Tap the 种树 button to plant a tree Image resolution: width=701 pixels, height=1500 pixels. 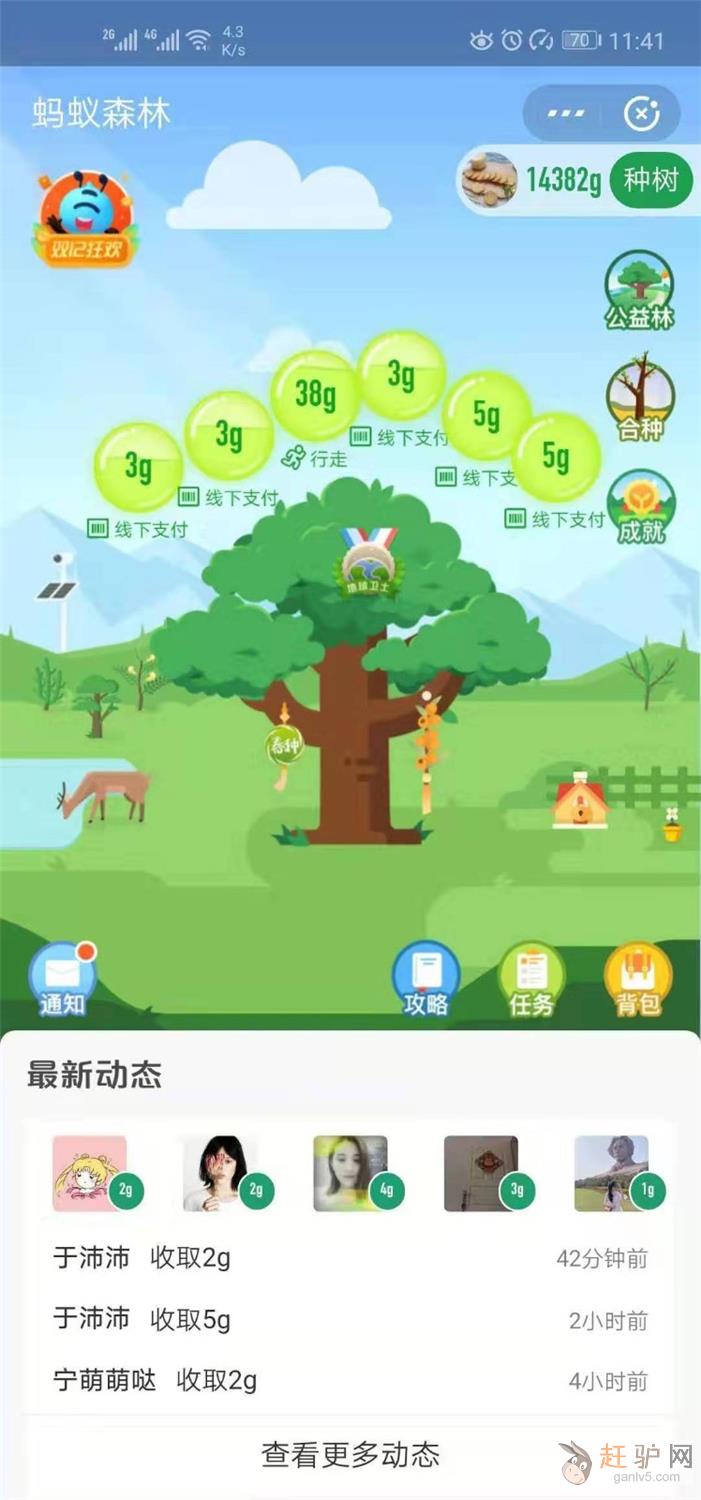(x=651, y=181)
